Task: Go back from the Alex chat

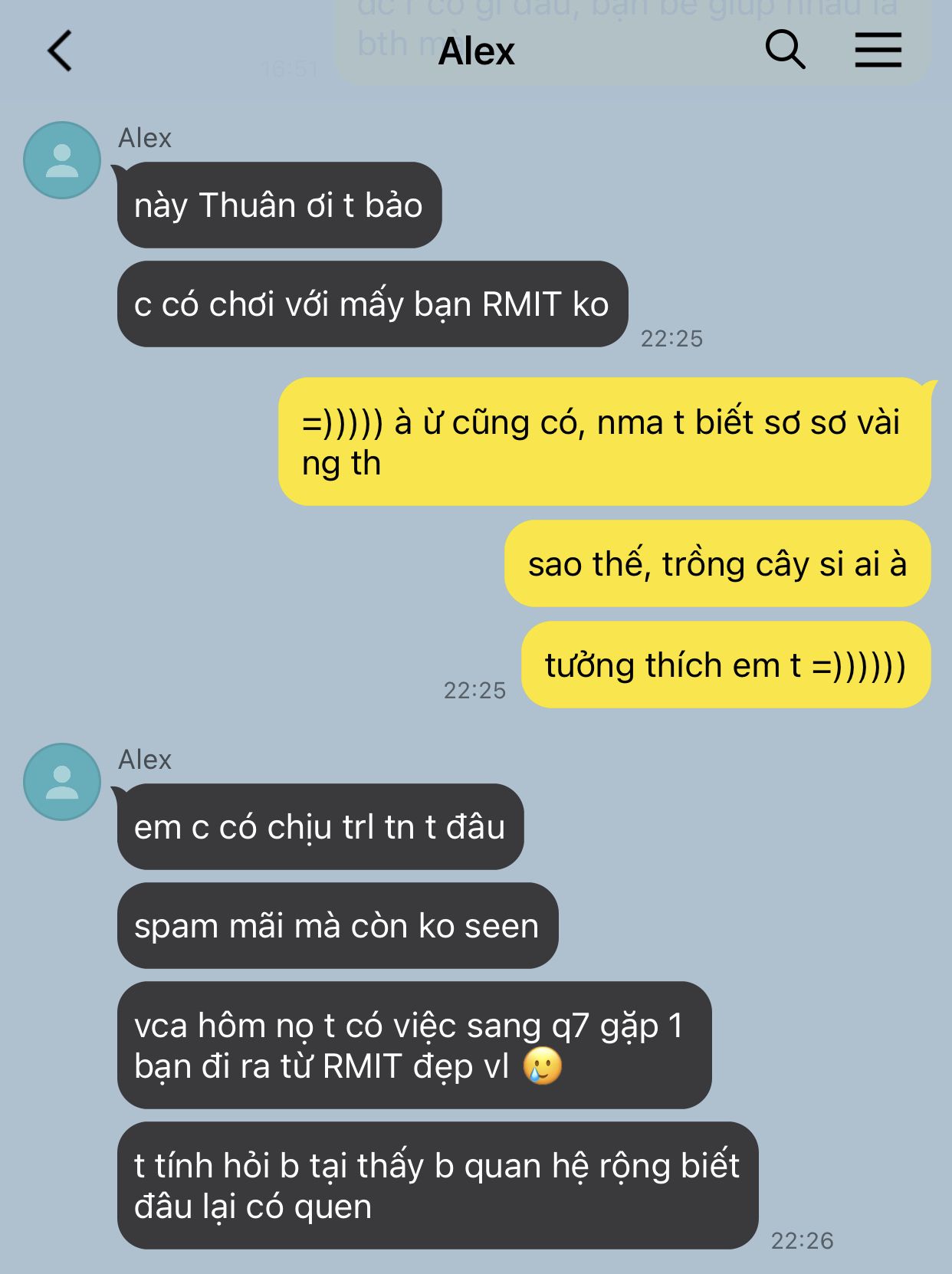Action: [60, 51]
